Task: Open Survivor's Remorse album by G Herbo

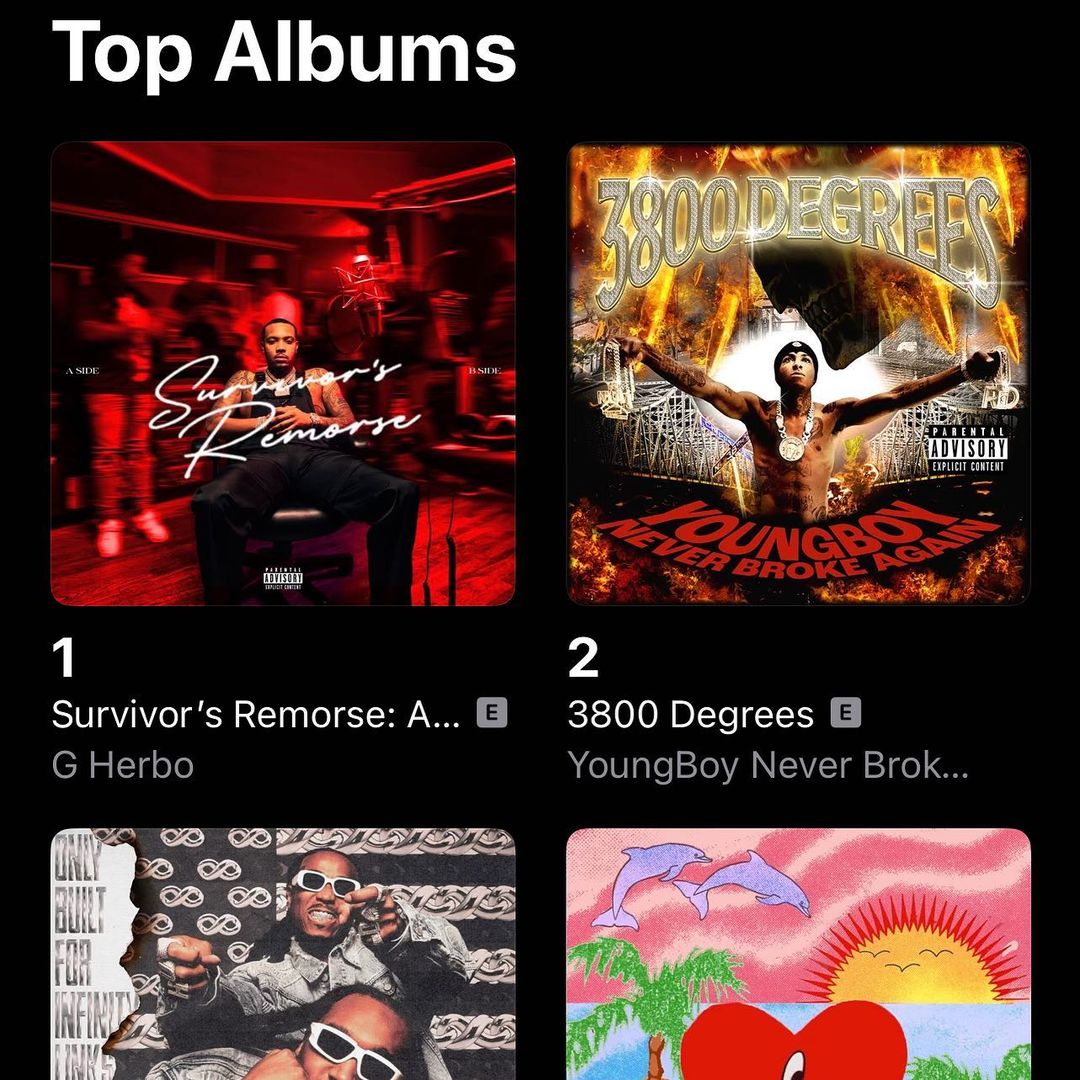Action: pyautogui.click(x=283, y=373)
